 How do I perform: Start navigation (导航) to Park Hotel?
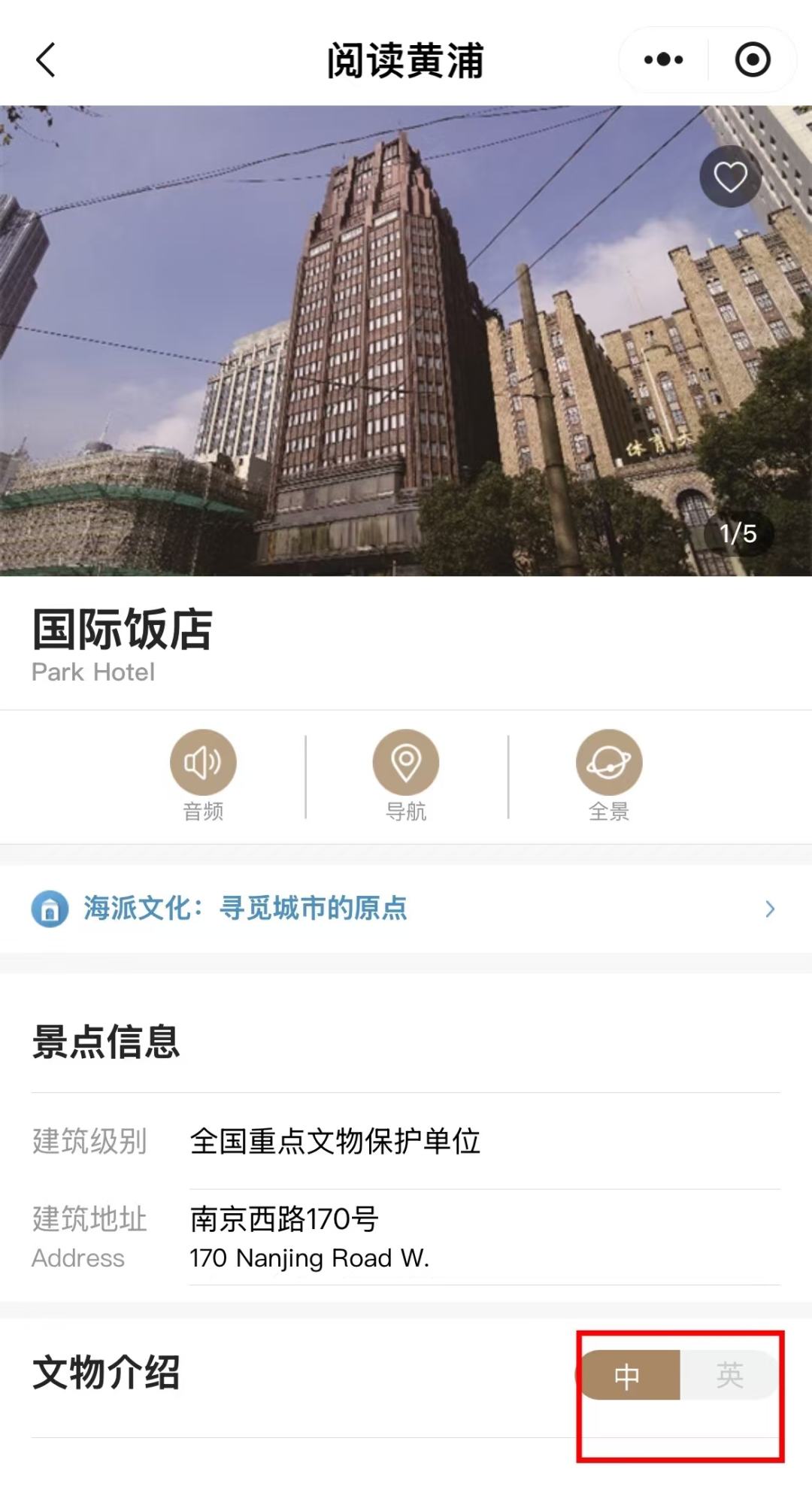[x=406, y=763]
